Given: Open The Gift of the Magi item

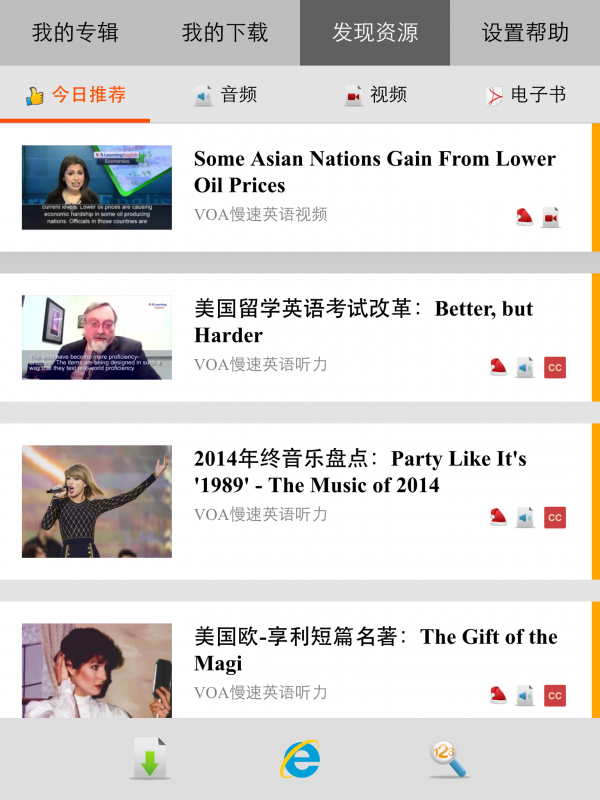Looking at the screenshot, I should tap(375, 650).
